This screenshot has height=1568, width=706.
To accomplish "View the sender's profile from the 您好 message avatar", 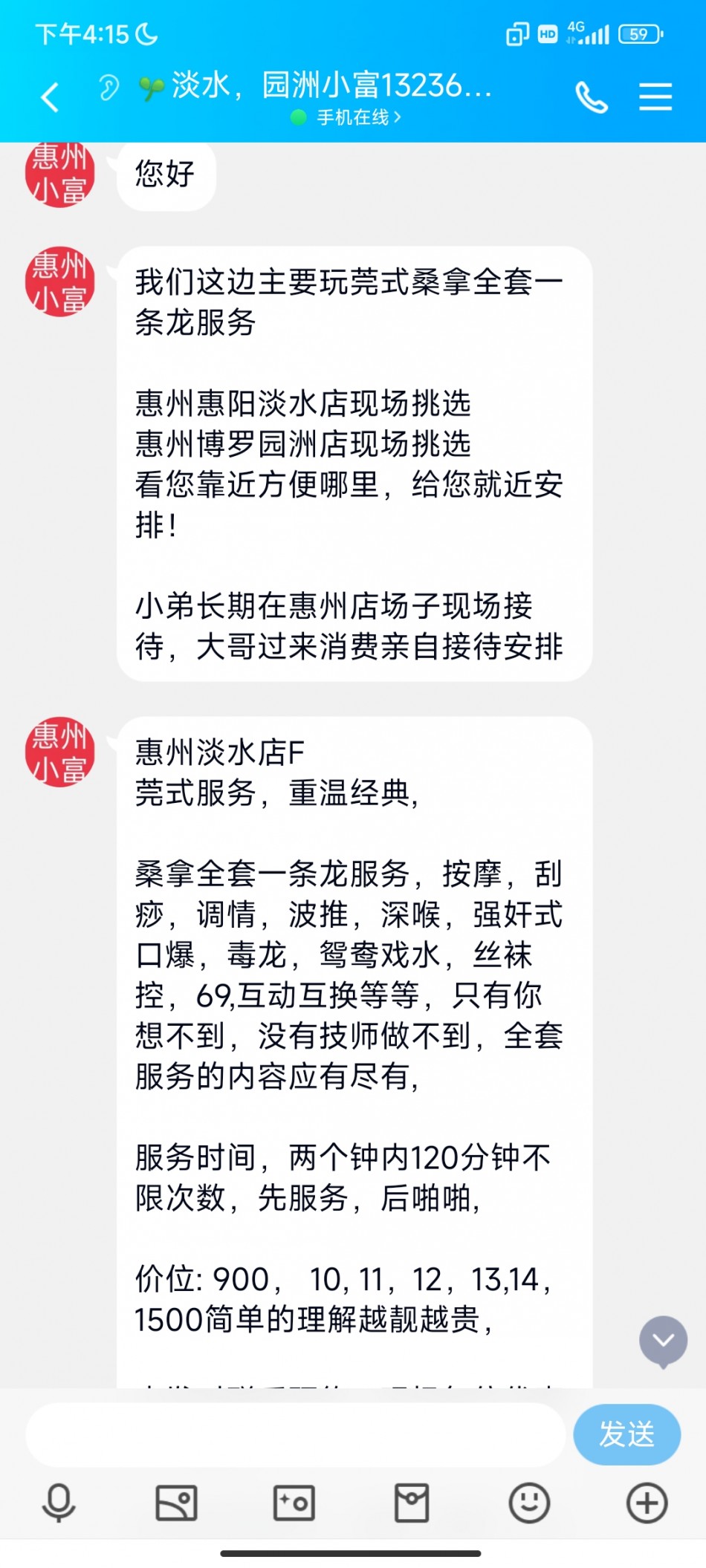I will coord(60,175).
